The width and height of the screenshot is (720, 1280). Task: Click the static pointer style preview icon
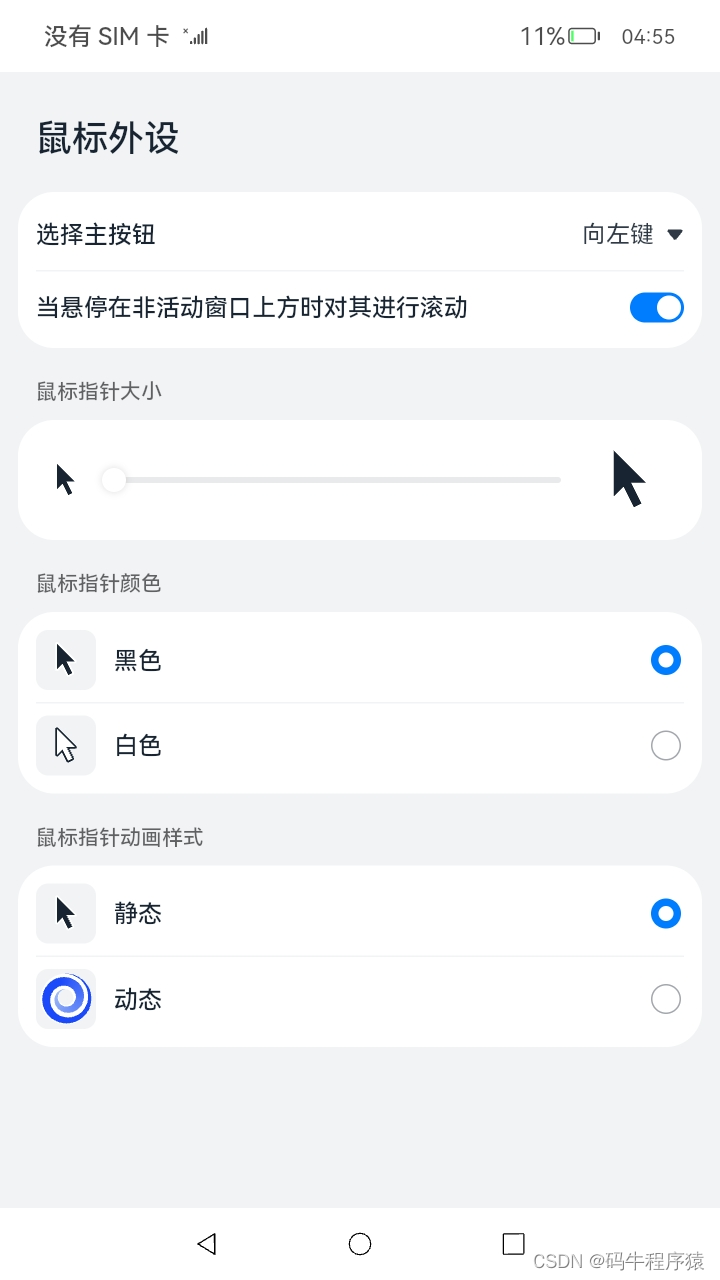click(x=65, y=913)
